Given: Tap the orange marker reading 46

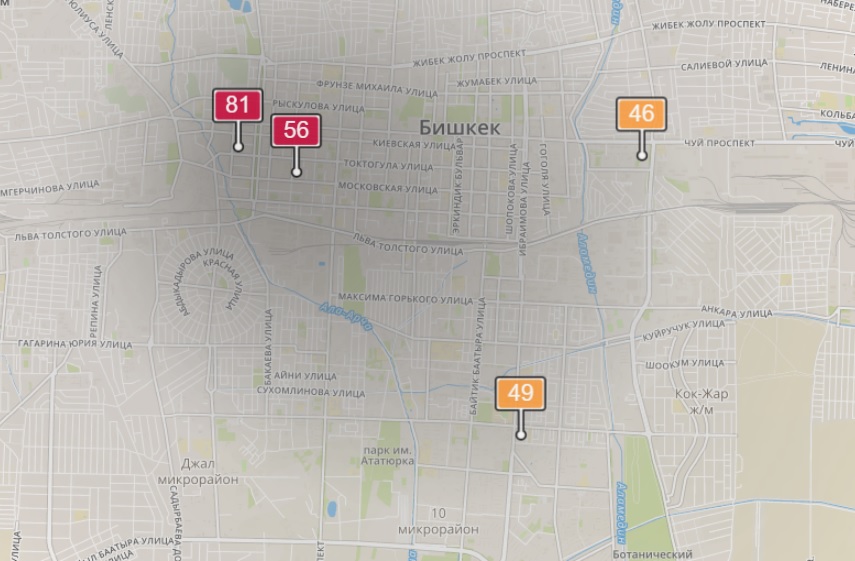Looking at the screenshot, I should pyautogui.click(x=641, y=114).
